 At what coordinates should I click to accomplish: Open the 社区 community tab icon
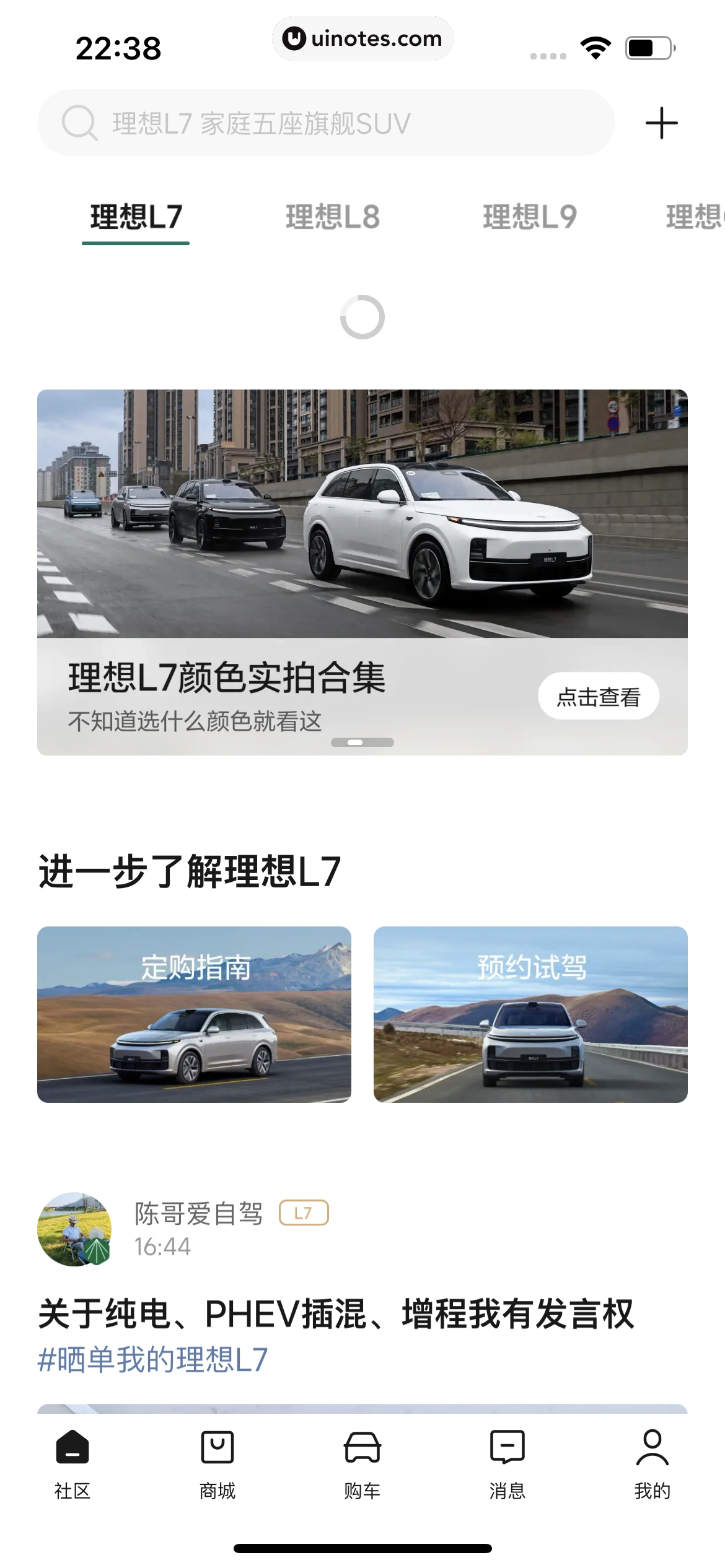pyautogui.click(x=72, y=1461)
